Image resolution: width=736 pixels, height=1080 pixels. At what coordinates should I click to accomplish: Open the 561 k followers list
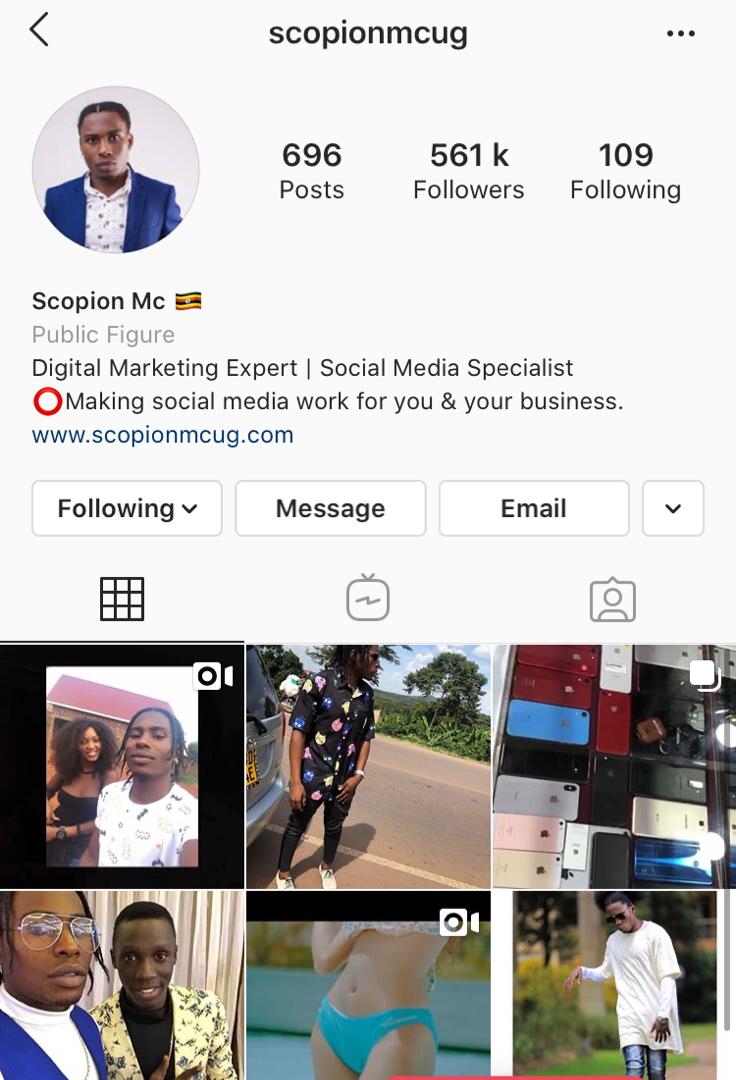[468, 170]
